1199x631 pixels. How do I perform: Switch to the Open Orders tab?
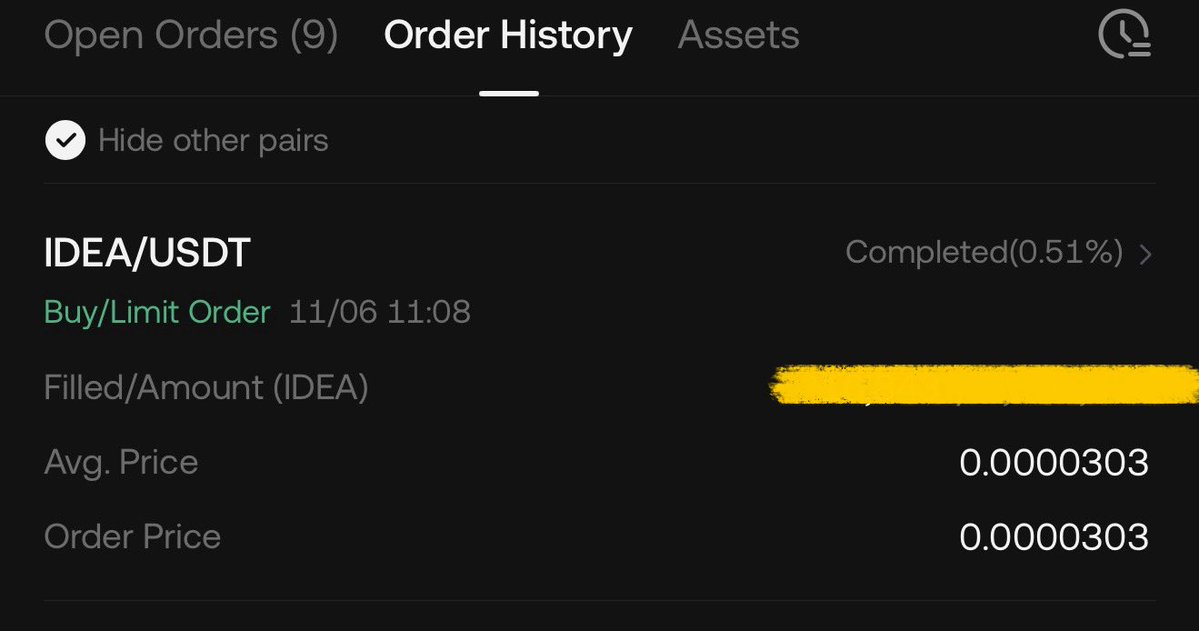191,37
